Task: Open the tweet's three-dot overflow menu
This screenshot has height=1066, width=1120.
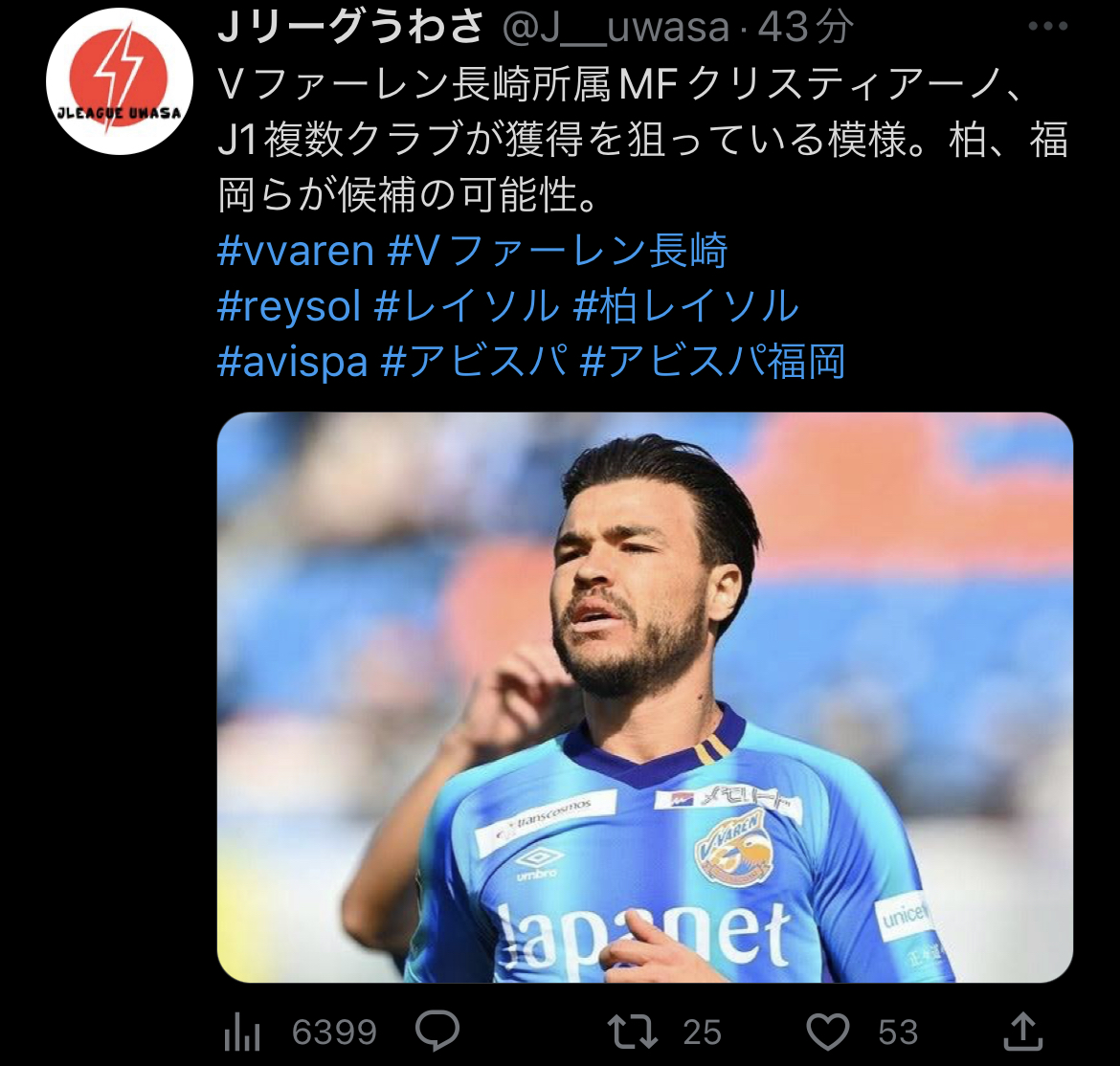Action: (1046, 28)
